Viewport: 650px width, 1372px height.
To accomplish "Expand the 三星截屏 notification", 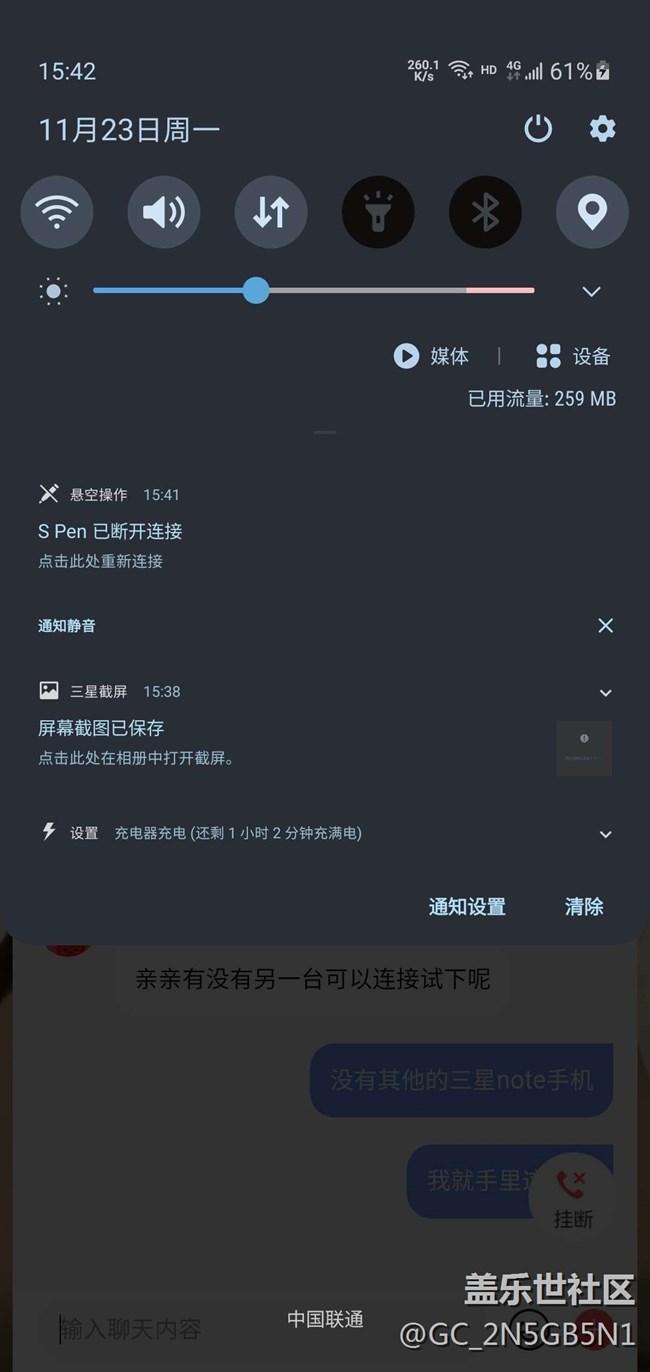I will (605, 692).
